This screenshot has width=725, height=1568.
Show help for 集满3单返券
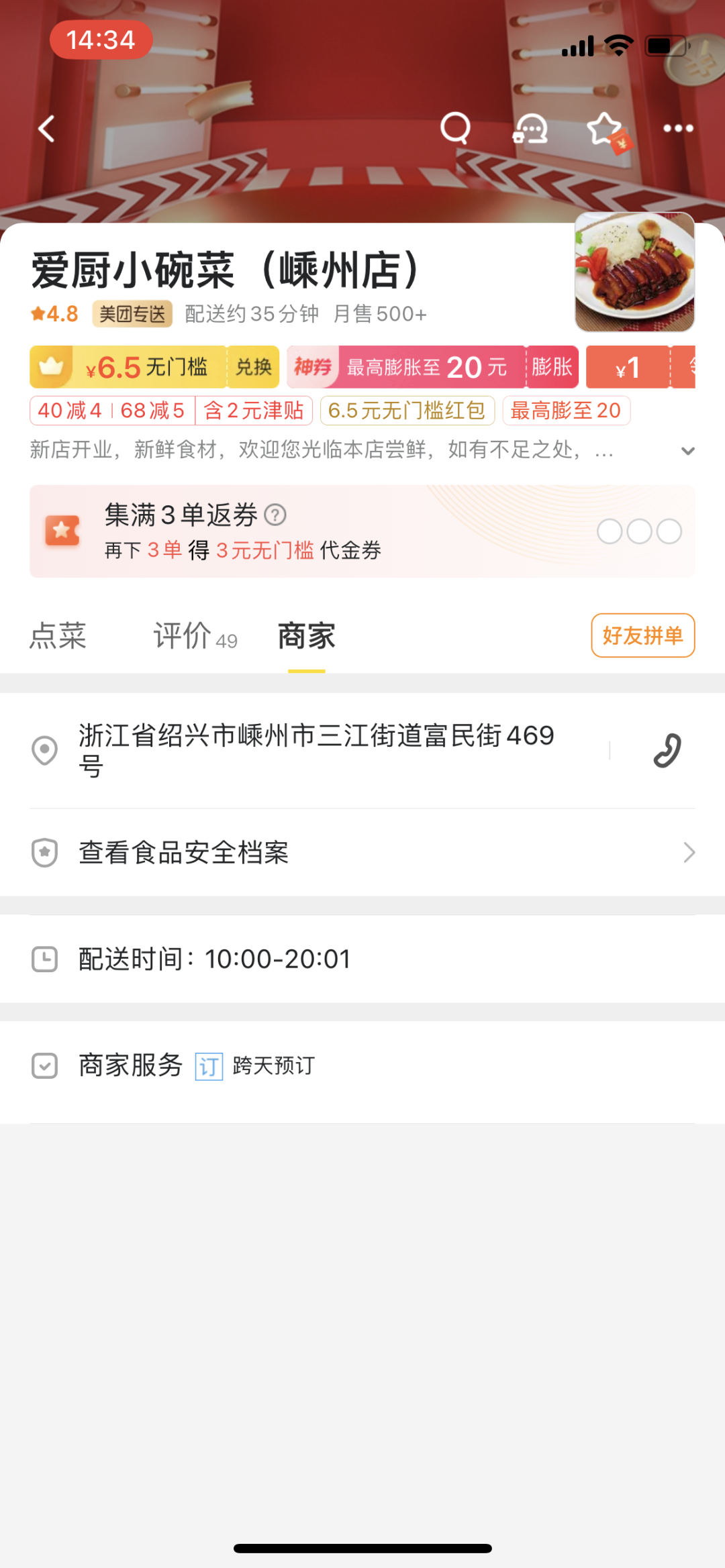pyautogui.click(x=275, y=515)
